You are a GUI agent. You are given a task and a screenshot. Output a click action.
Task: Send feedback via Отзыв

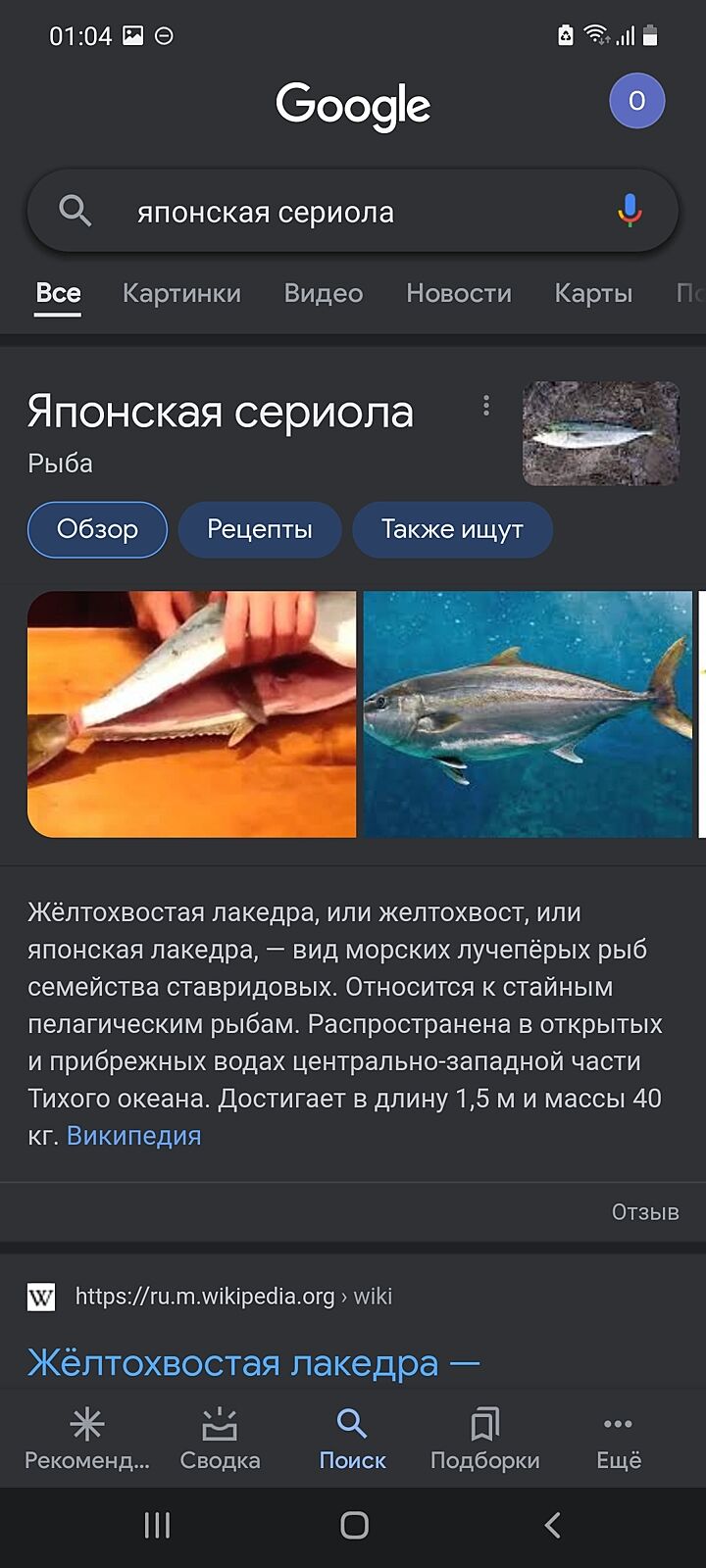coord(644,1212)
